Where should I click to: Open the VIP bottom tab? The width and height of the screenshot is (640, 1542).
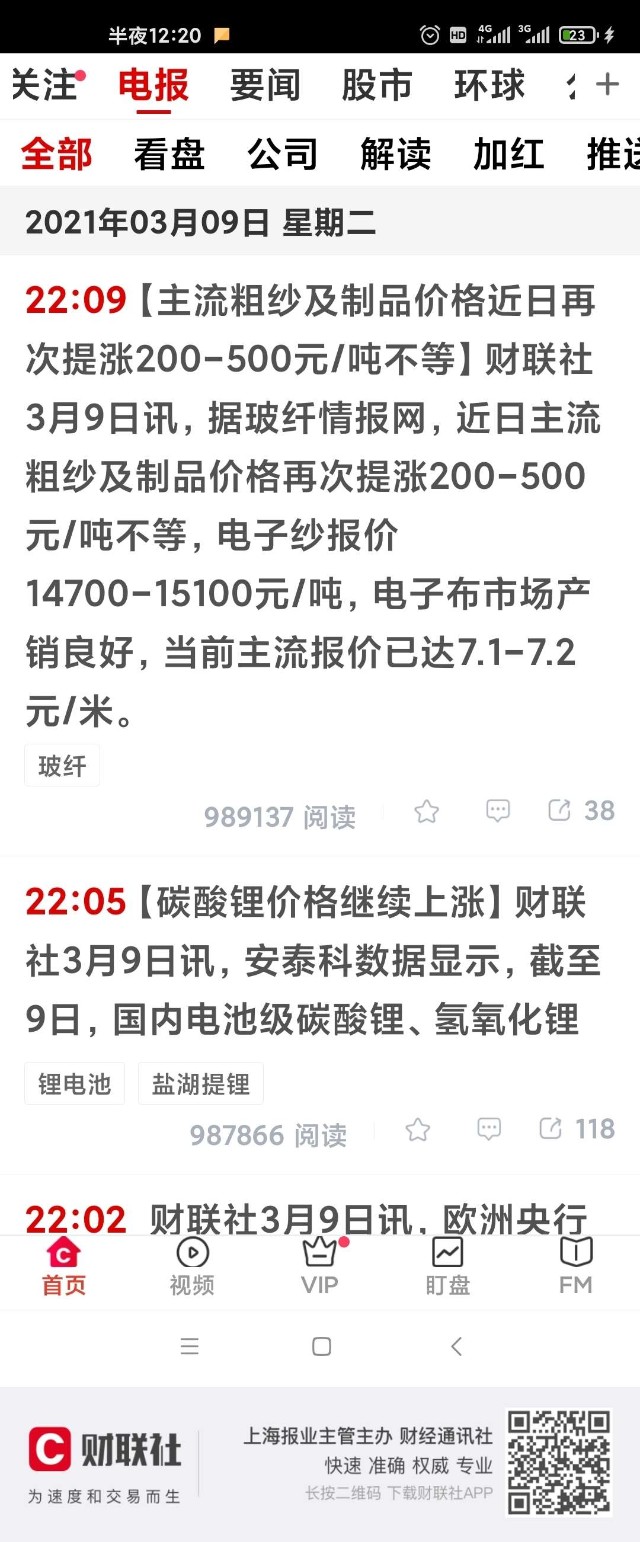(x=320, y=1266)
